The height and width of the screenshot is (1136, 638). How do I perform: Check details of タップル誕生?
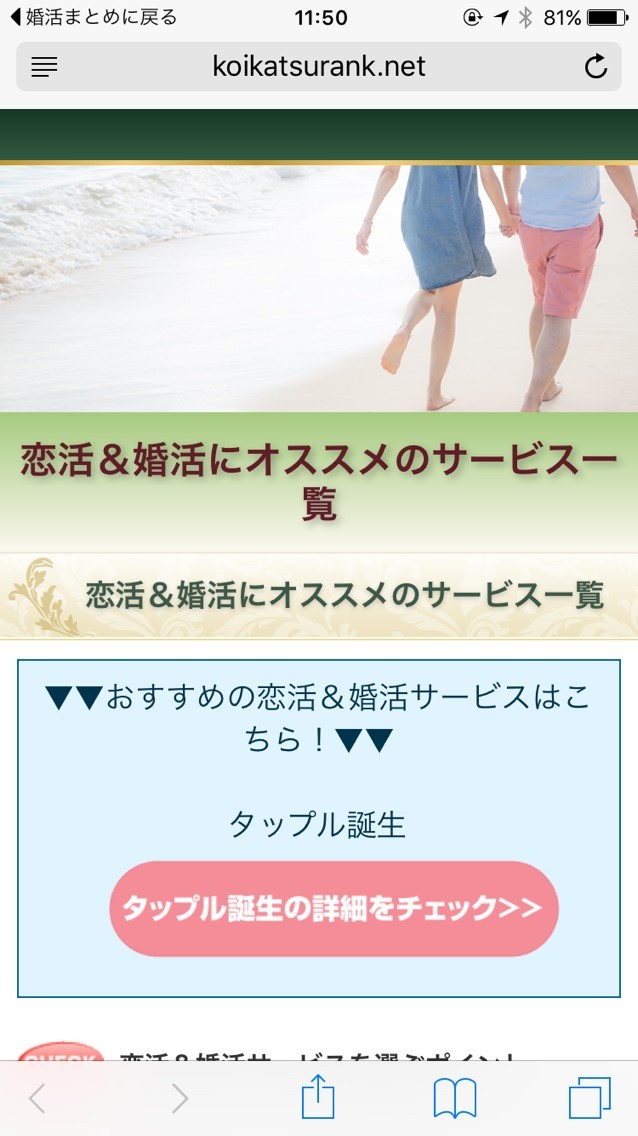[334, 909]
